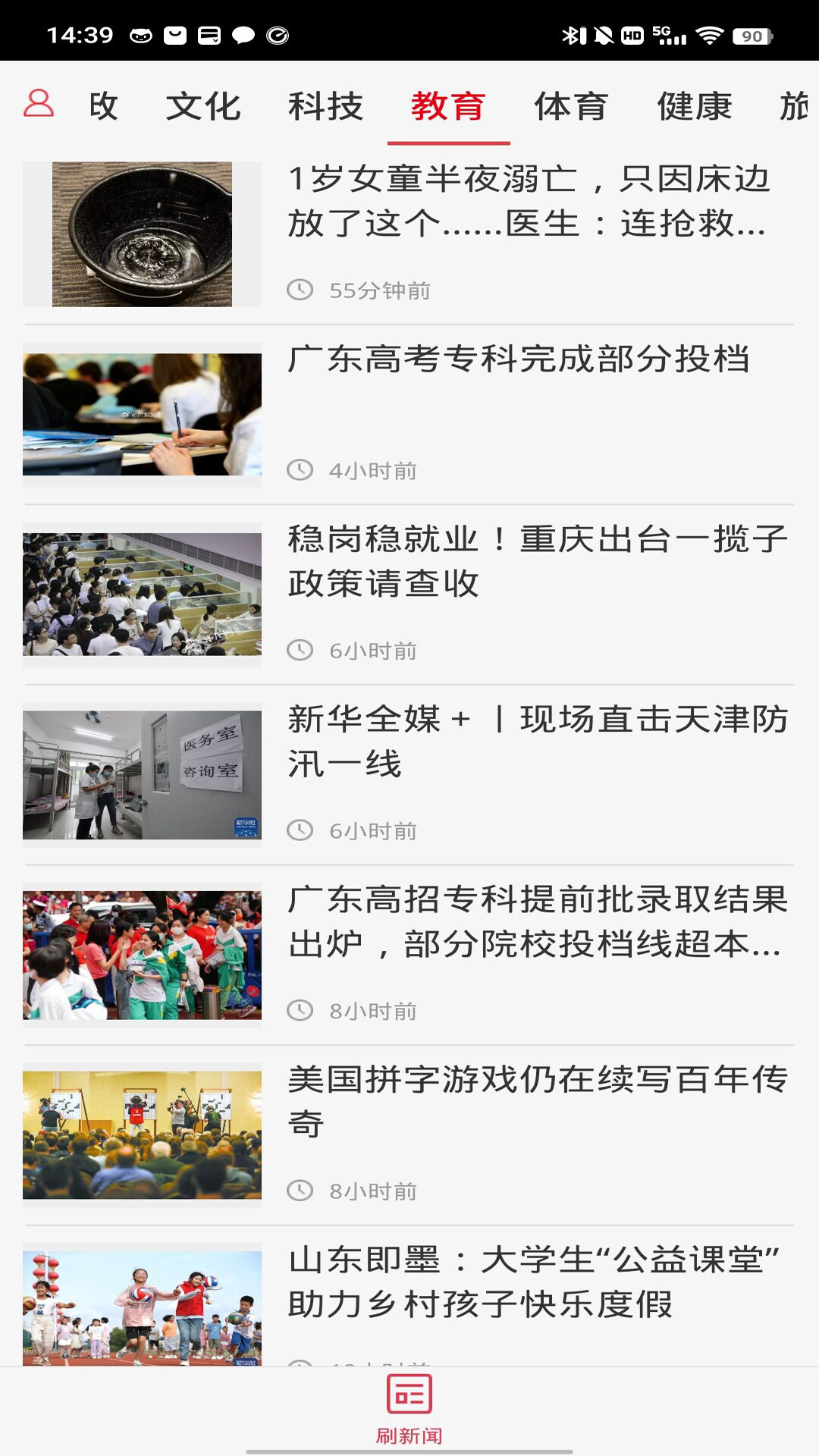
Task: View 现场直击天津防汛一线 news
Action: 537,741
